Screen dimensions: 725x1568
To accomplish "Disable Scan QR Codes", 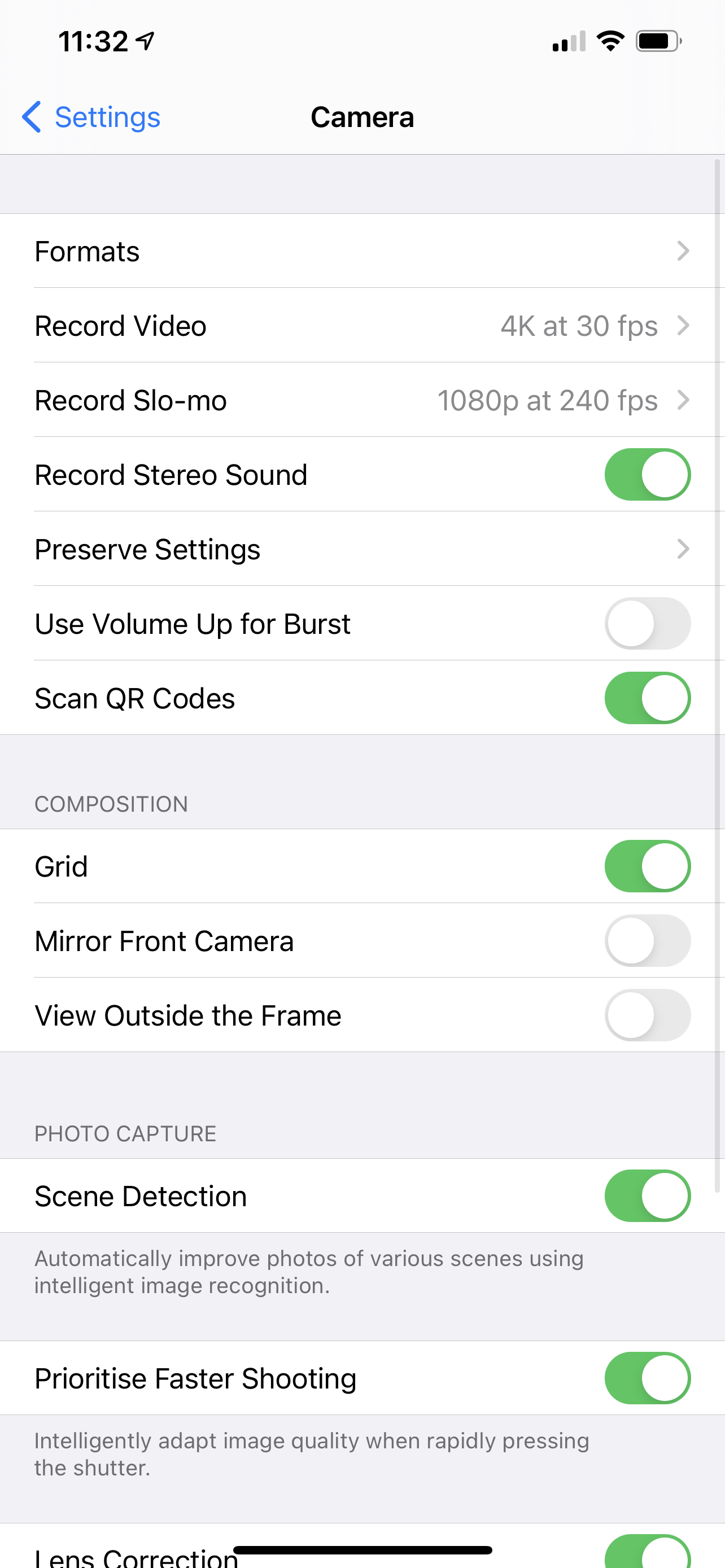I will pyautogui.click(x=647, y=698).
